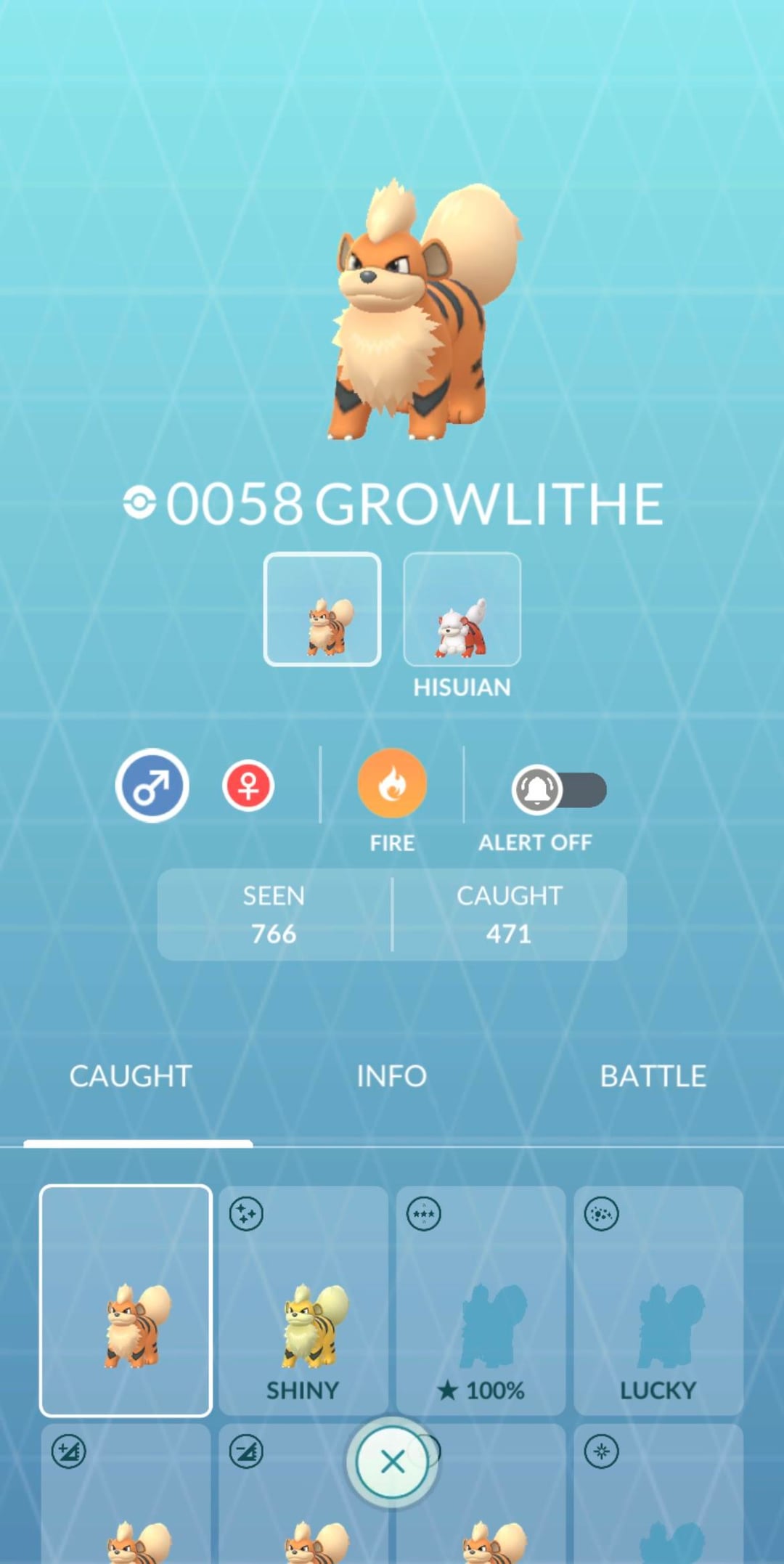
Task: Choose the male gender icon
Action: tap(152, 785)
